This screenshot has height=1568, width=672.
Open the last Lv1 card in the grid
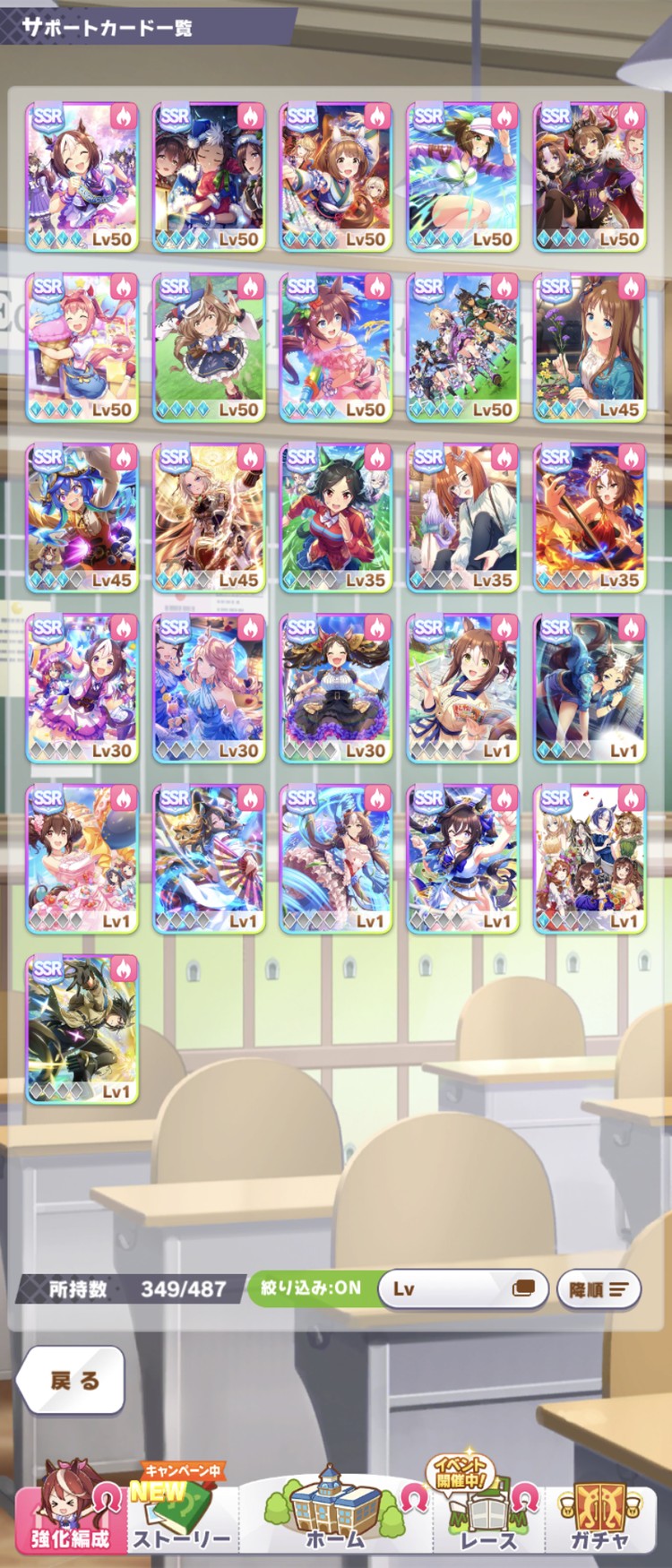click(x=82, y=1029)
